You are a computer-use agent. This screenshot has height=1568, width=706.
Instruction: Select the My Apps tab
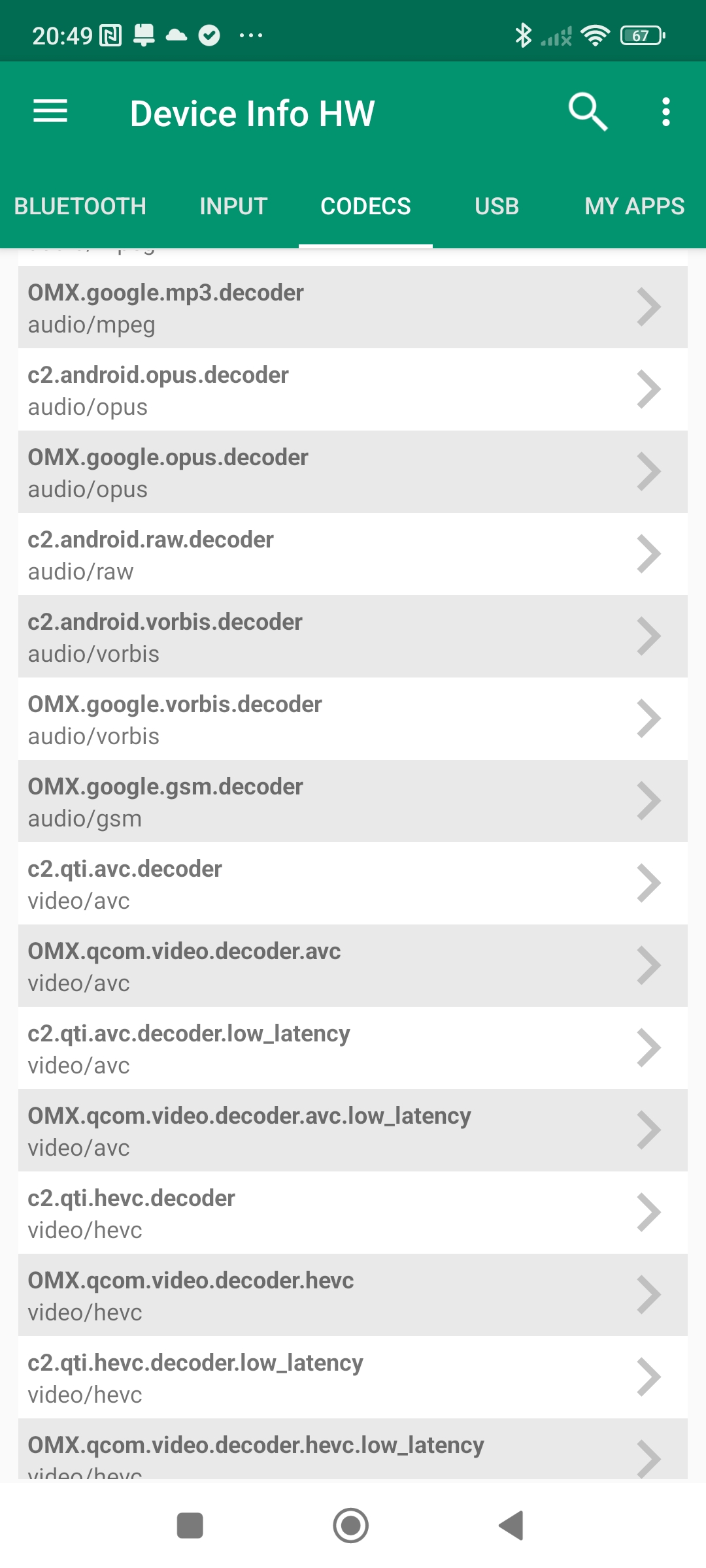coord(634,206)
